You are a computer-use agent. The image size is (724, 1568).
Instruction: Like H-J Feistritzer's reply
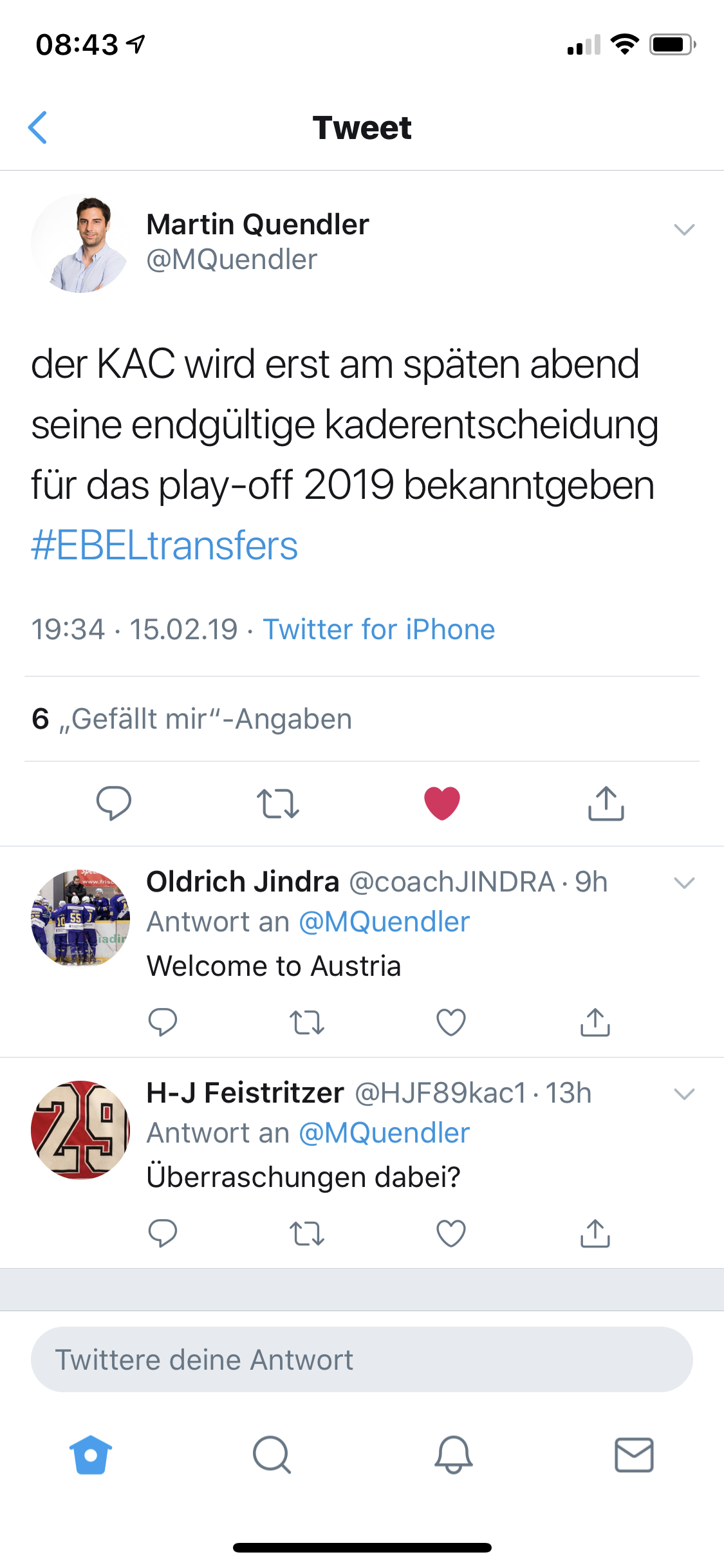coord(450,1233)
